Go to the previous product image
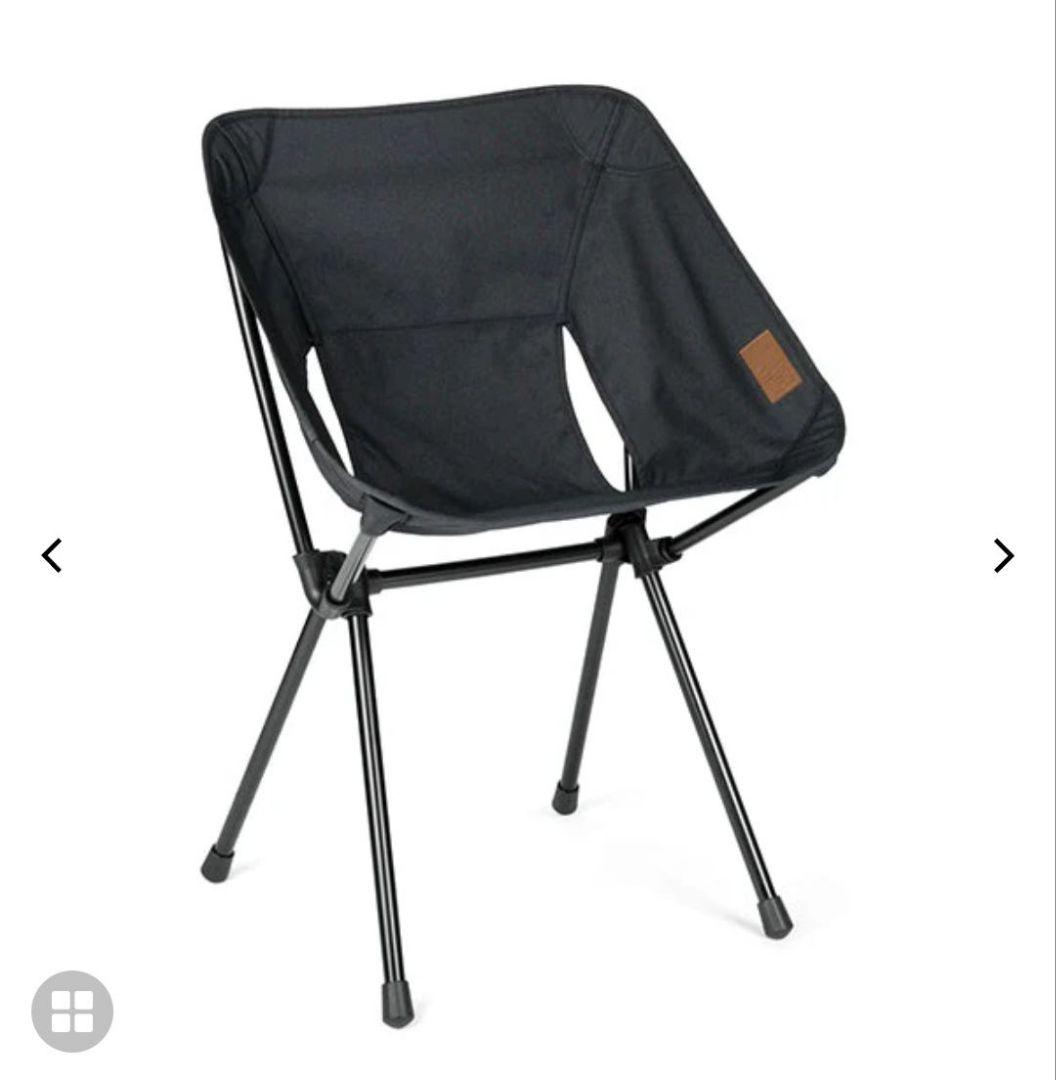This screenshot has width=1056, height=1080. [x=52, y=555]
